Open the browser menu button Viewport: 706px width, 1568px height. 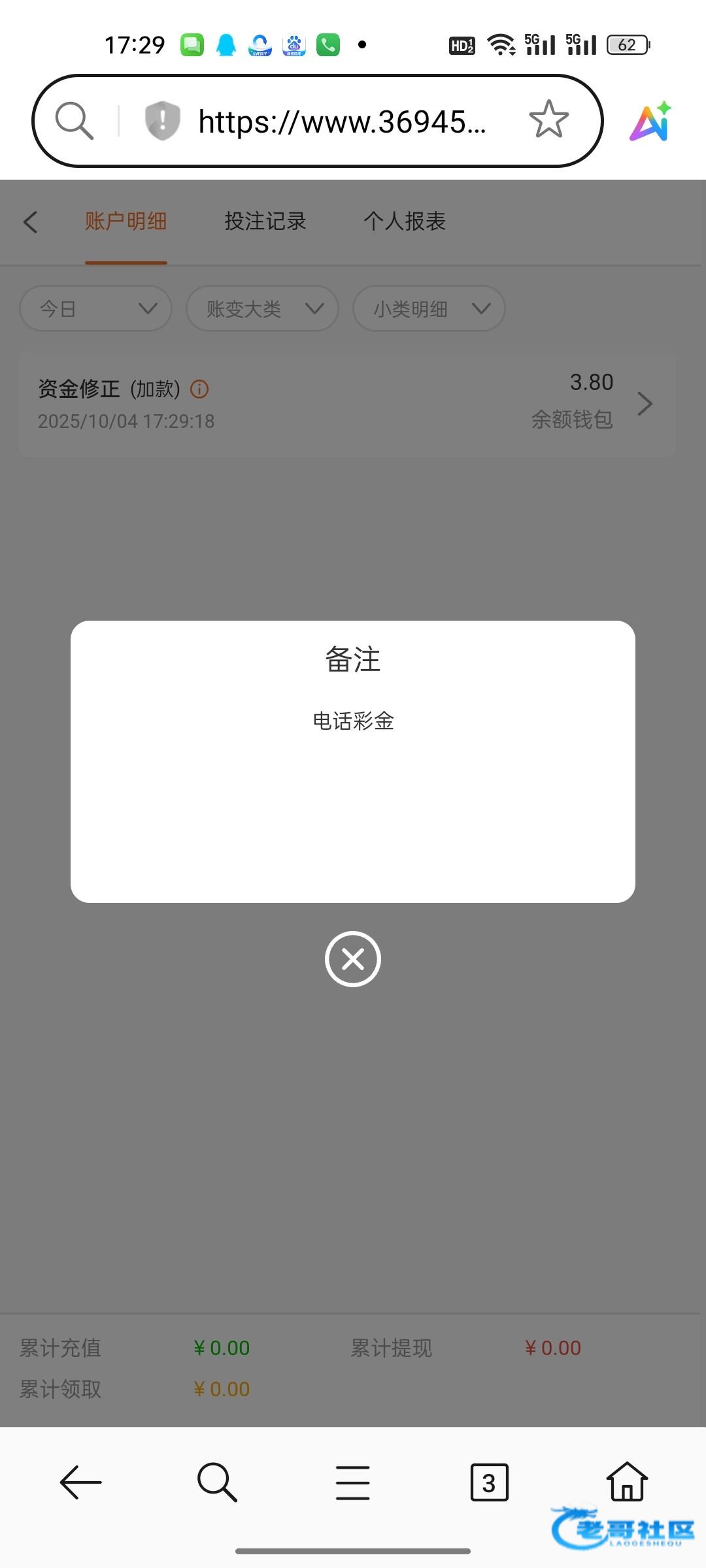pos(353,1482)
